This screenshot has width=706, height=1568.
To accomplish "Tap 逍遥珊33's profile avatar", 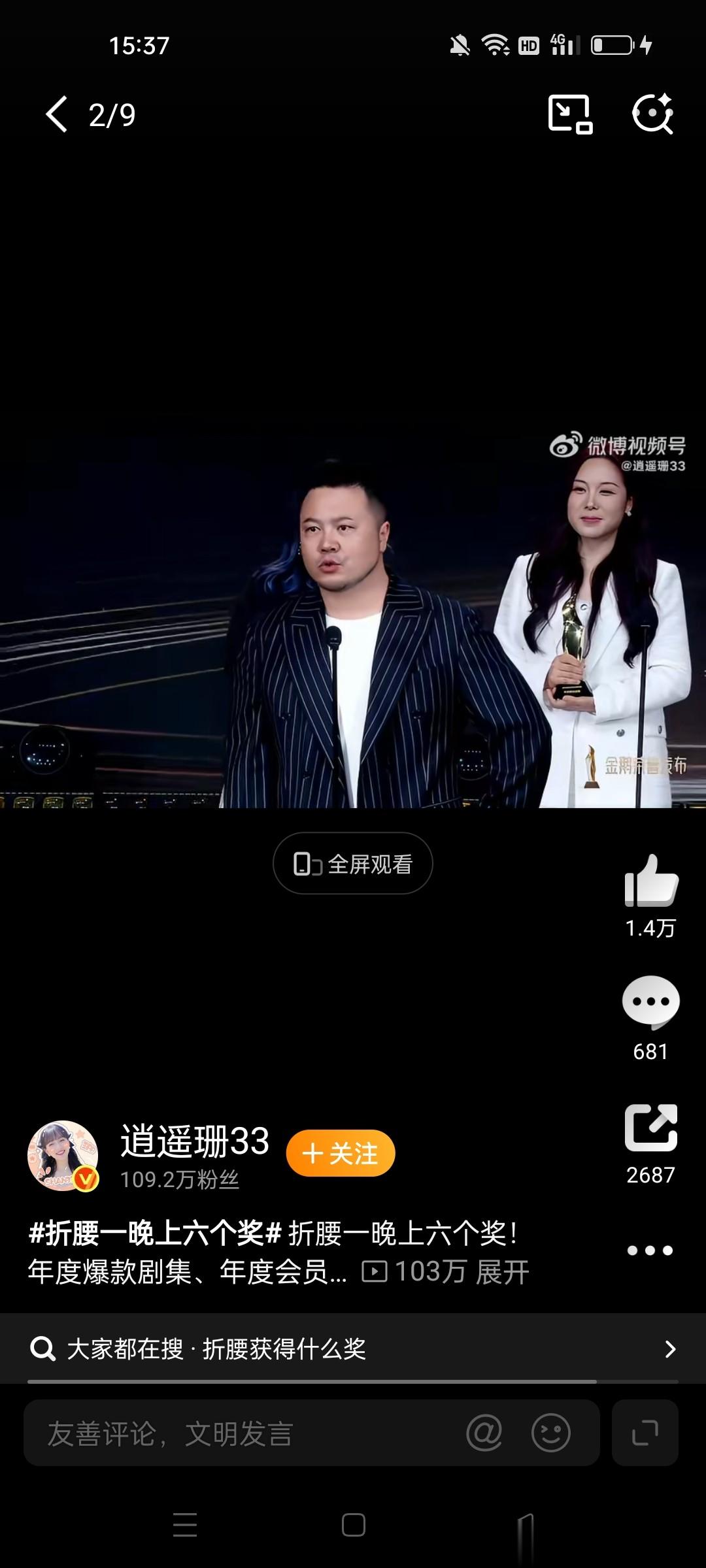I will click(62, 1155).
